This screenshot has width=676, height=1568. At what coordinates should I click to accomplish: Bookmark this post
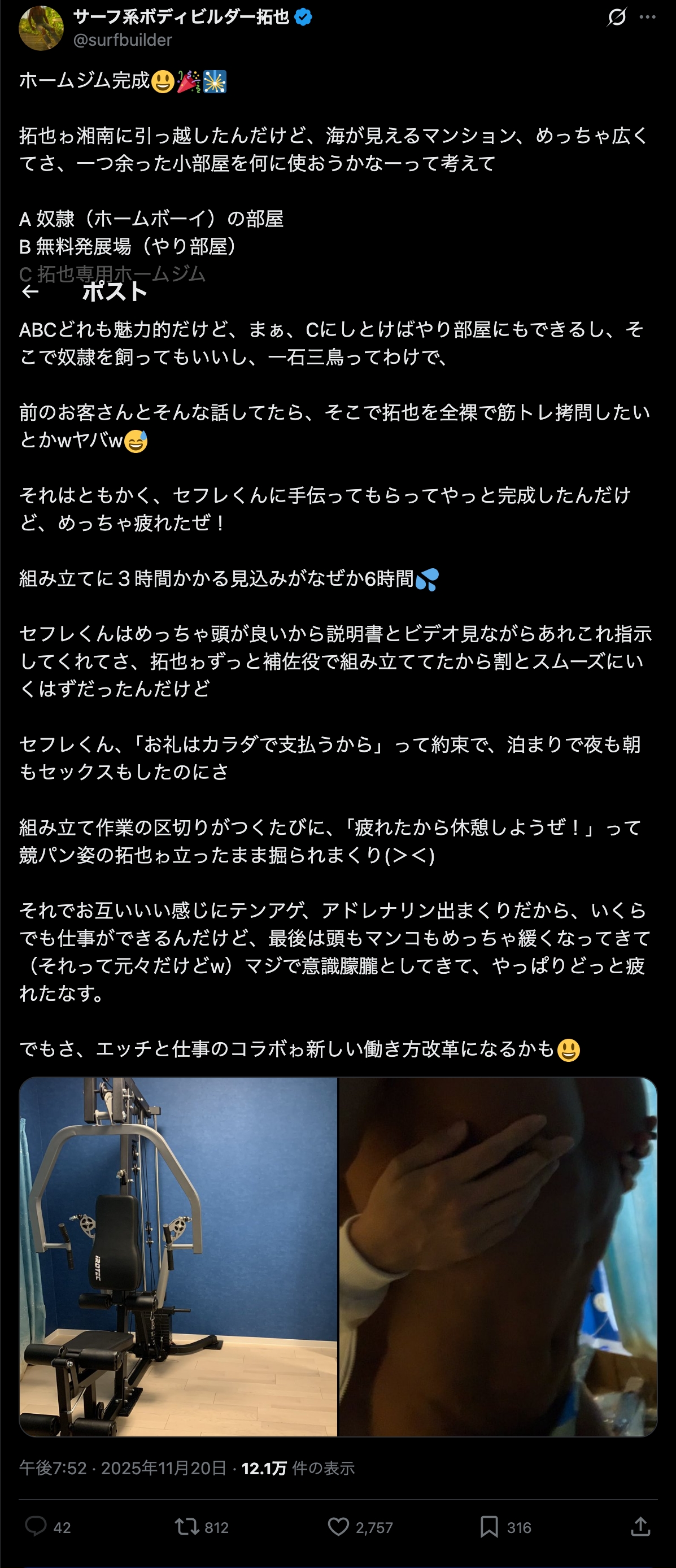(x=489, y=1527)
